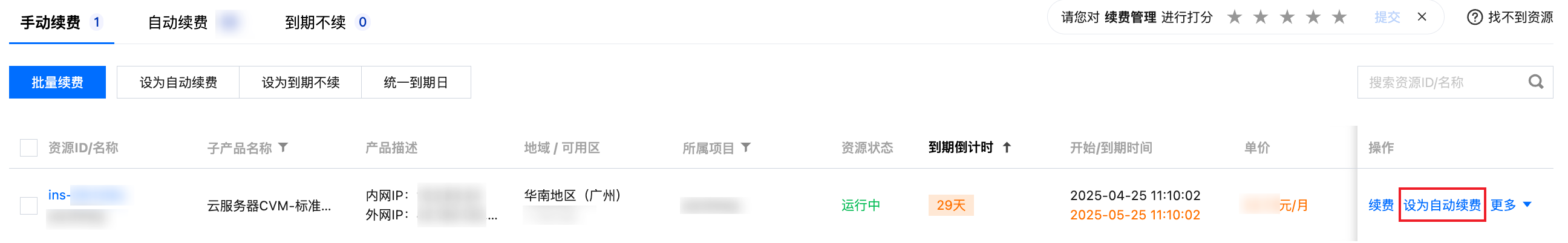Tap the 设为自动续费 toolbar button
Viewport: 1568px width, 243px height.
[178, 83]
